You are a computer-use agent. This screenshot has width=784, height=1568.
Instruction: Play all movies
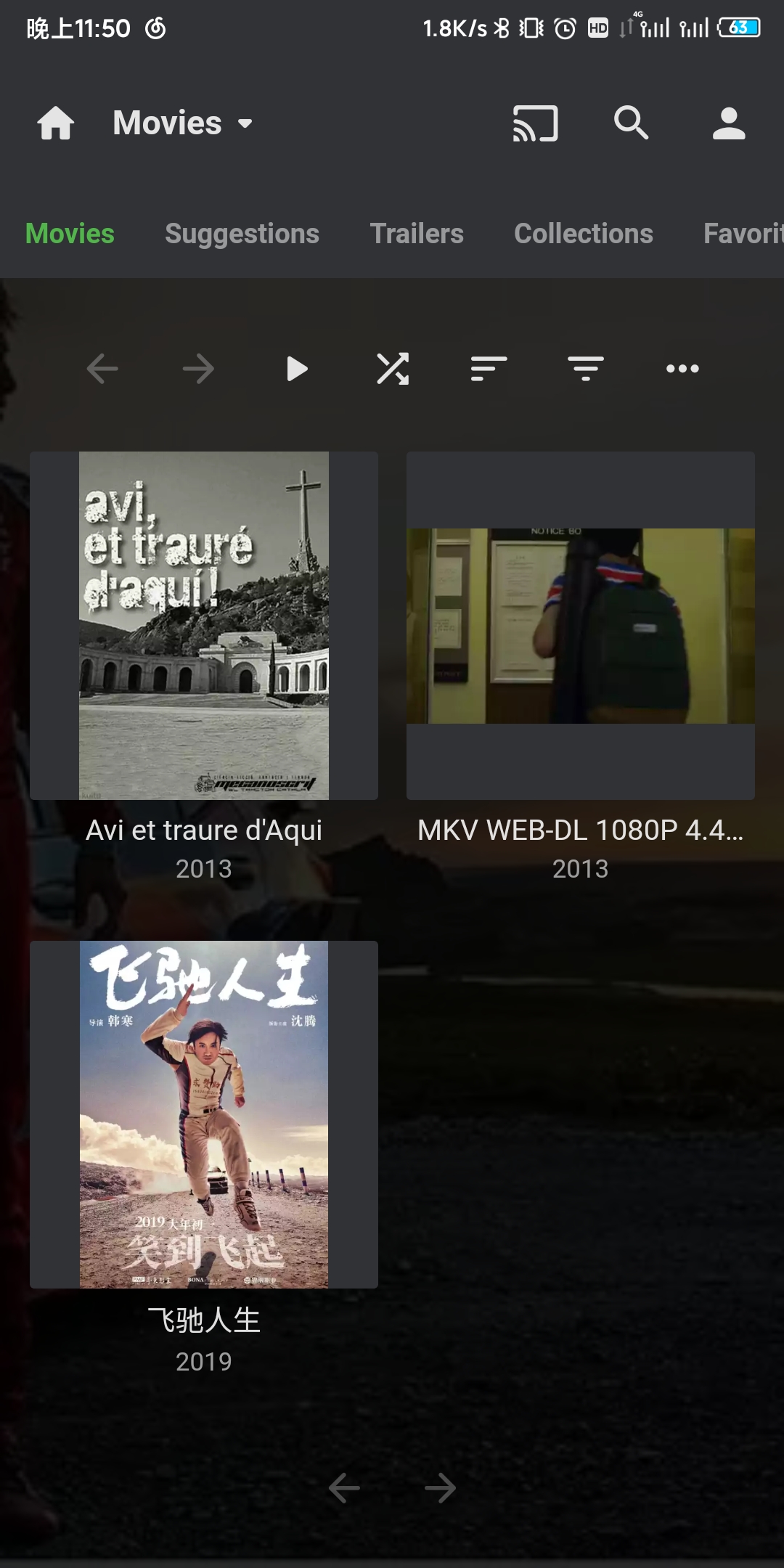296,369
